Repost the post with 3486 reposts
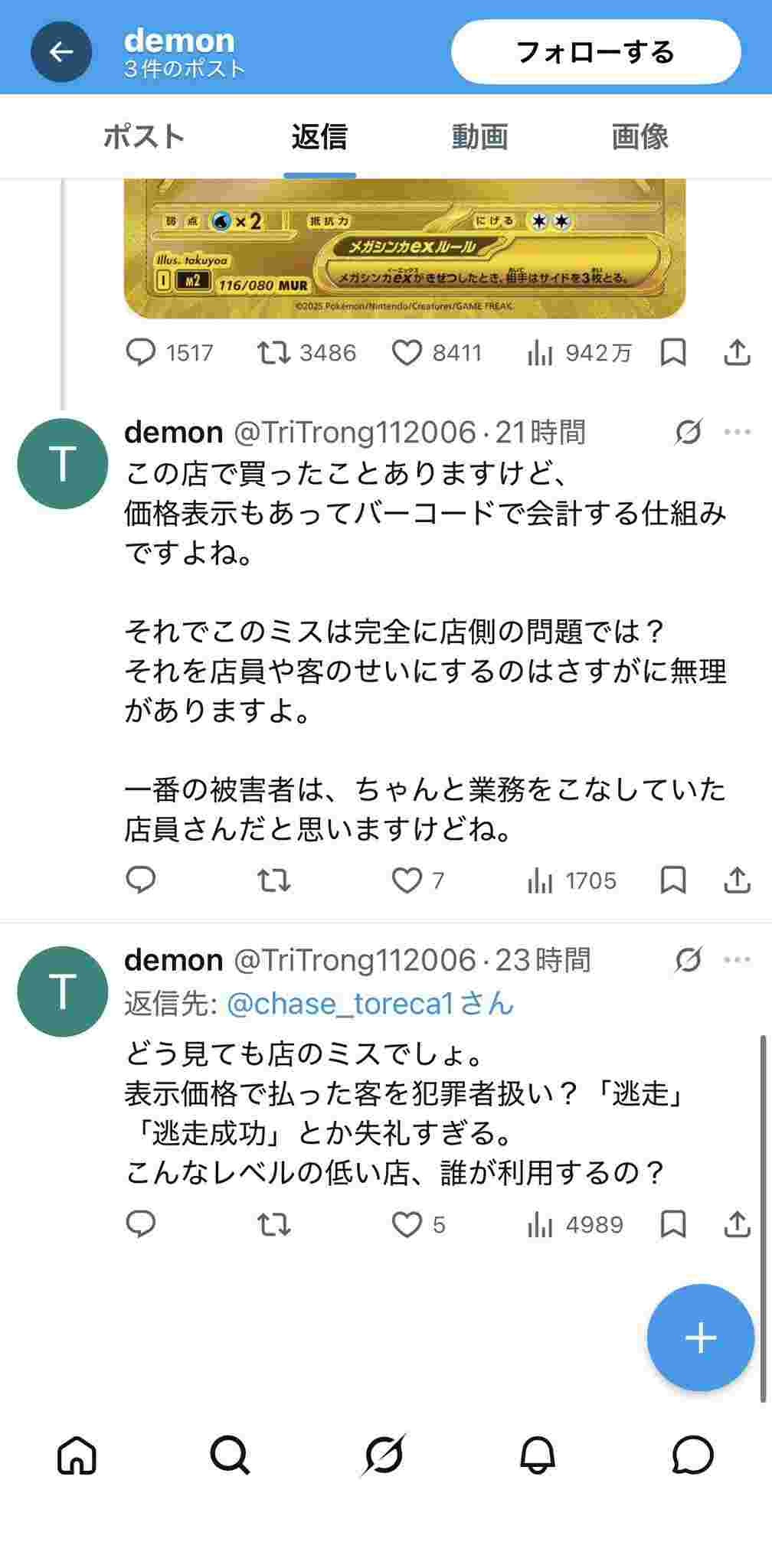The image size is (772, 1568). pos(273,353)
